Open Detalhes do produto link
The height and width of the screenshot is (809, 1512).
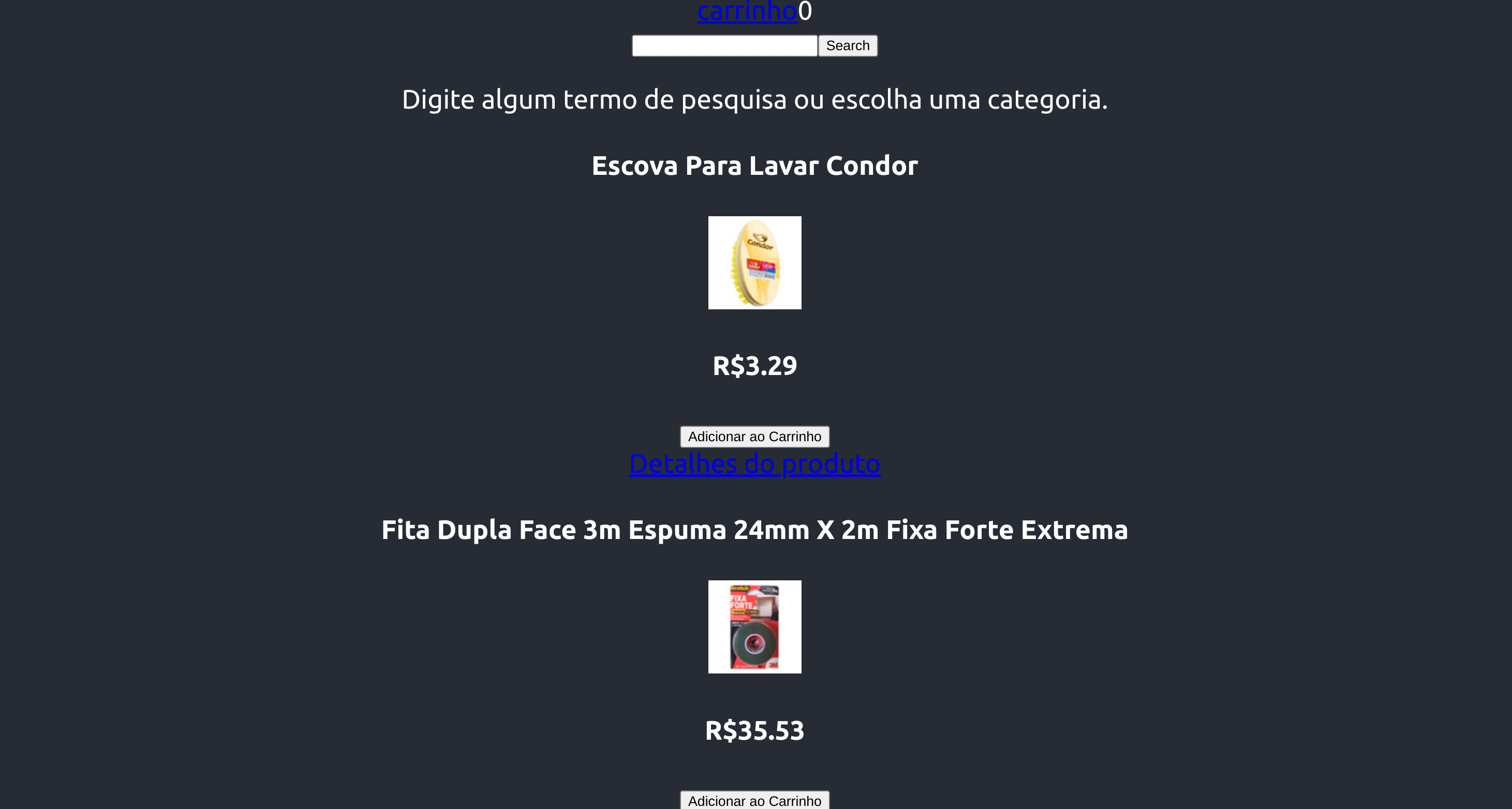tap(754, 463)
